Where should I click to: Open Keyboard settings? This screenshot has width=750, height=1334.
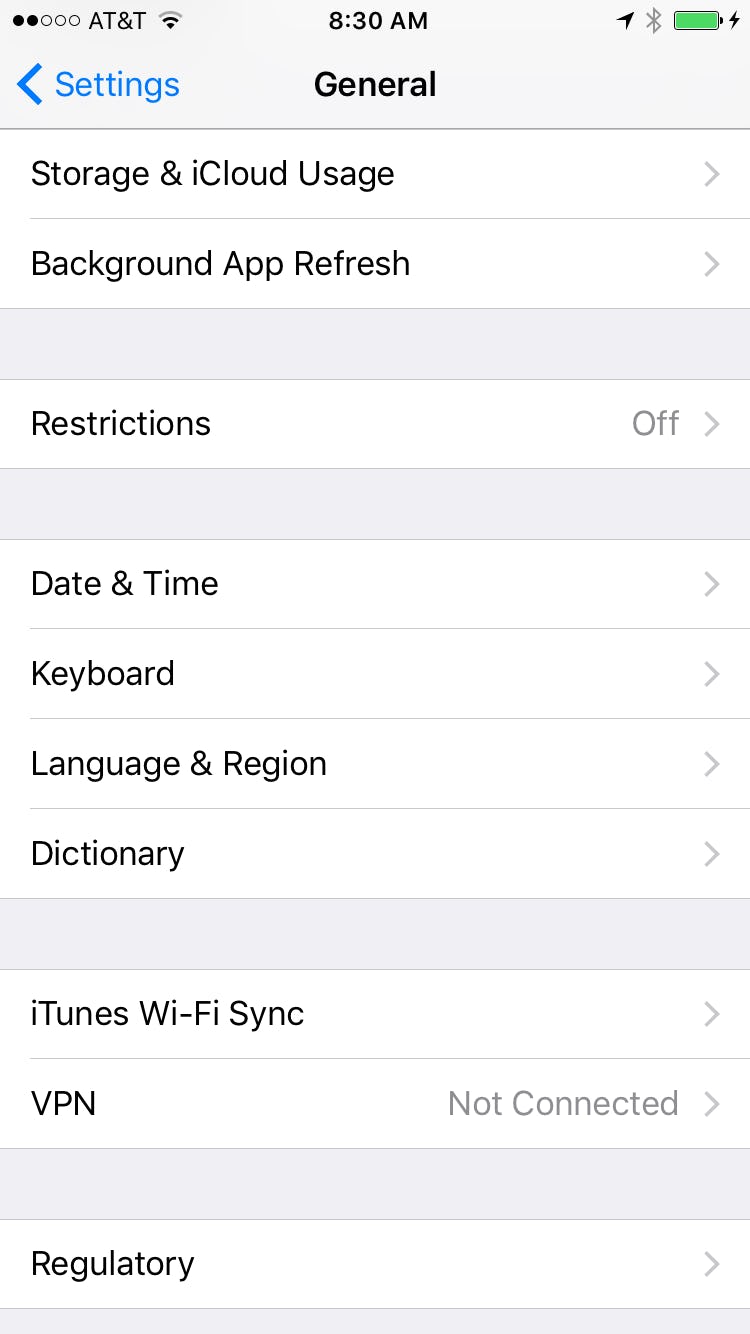point(375,674)
